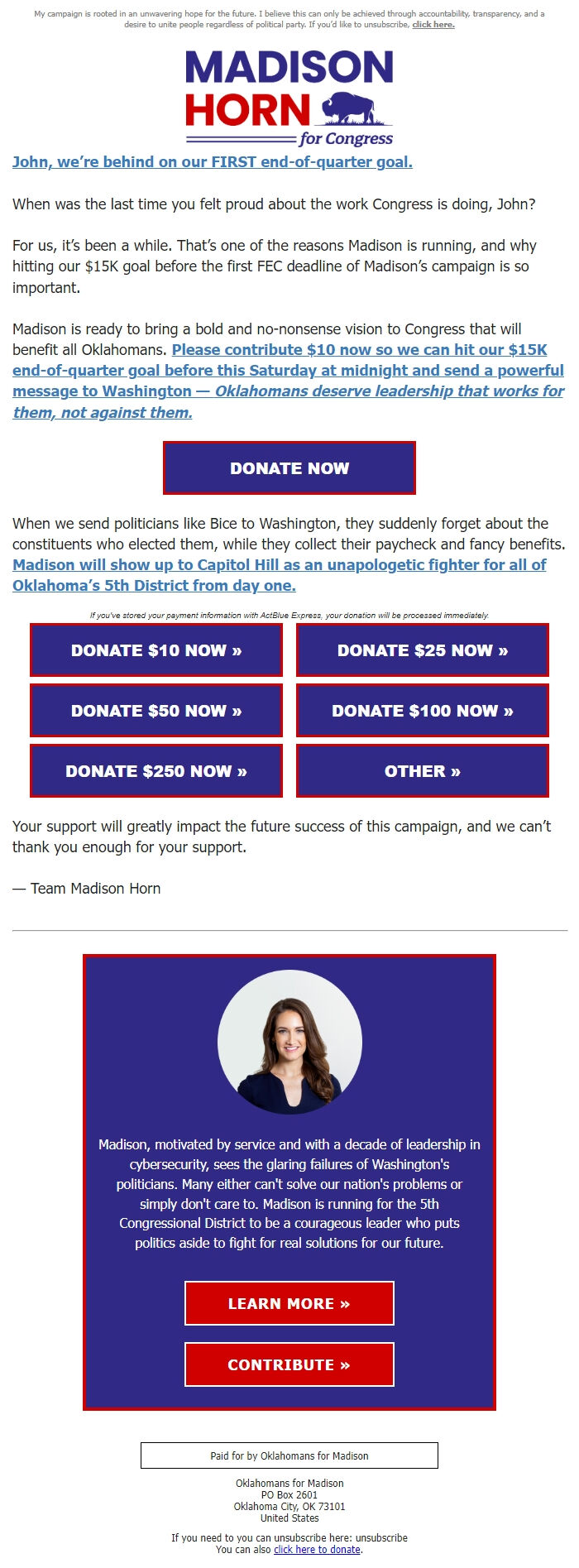Tap the "click here" unsubscribe link at top
Viewport: 579px width, 1568px height.
433,25
